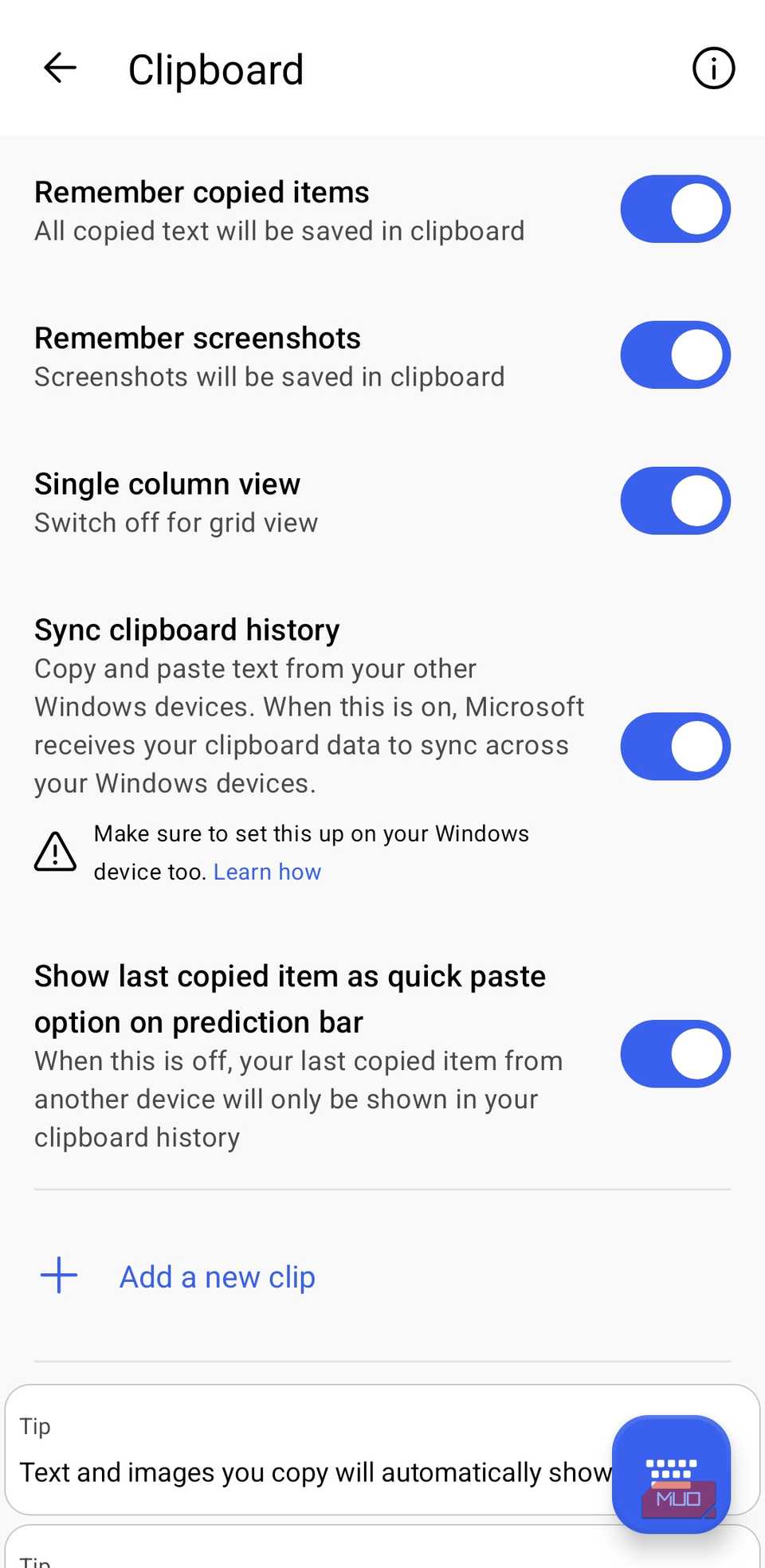Tap the quick paste setting description
Viewport: 765px width, 1568px height.
pyautogui.click(x=298, y=1099)
